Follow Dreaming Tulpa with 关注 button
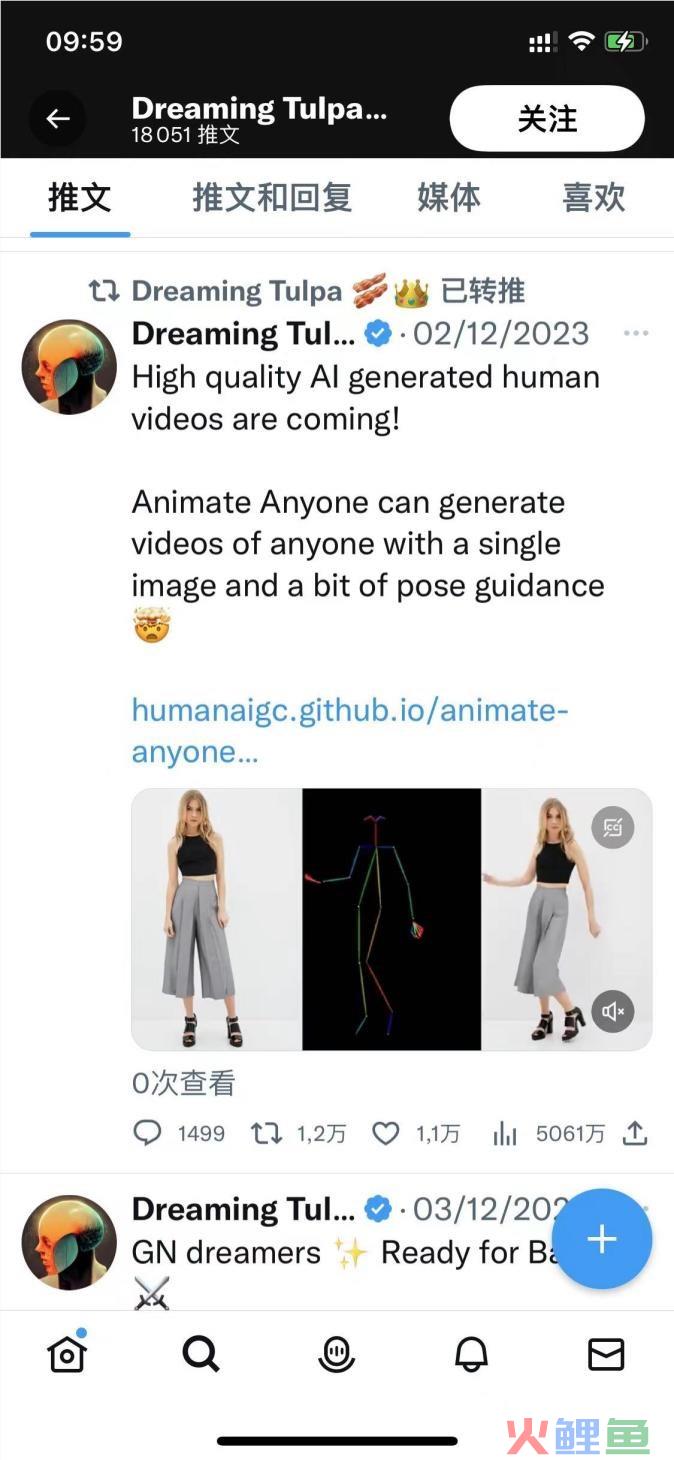The width and height of the screenshot is (674, 1460). [x=547, y=119]
